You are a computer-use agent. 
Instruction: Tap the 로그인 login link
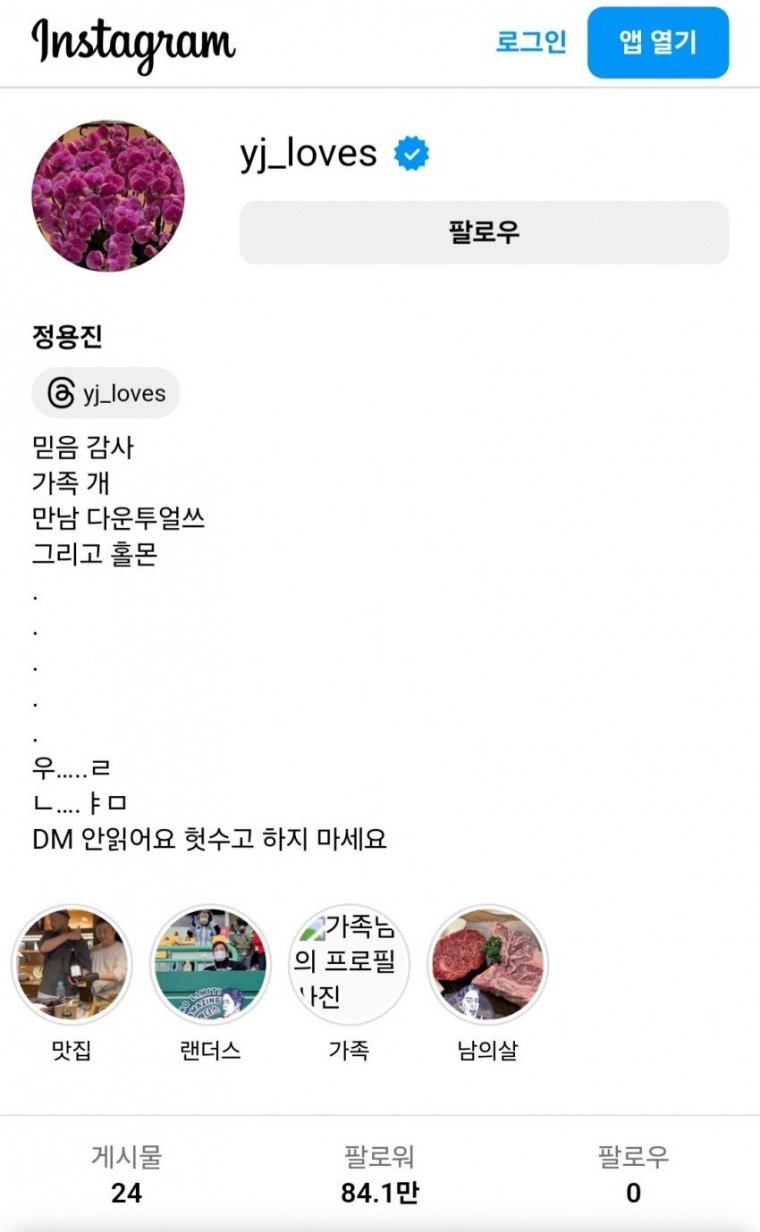(x=531, y=42)
